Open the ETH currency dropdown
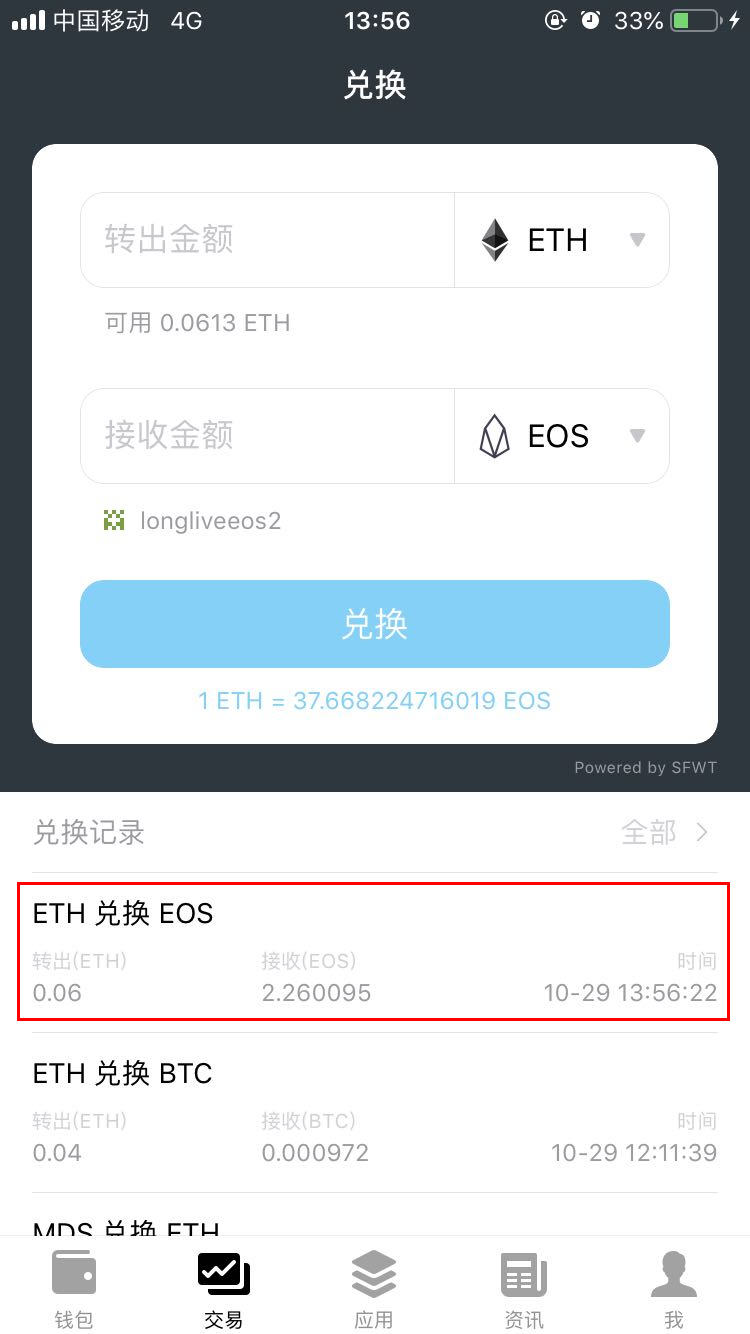750x1334 pixels. tap(562, 240)
